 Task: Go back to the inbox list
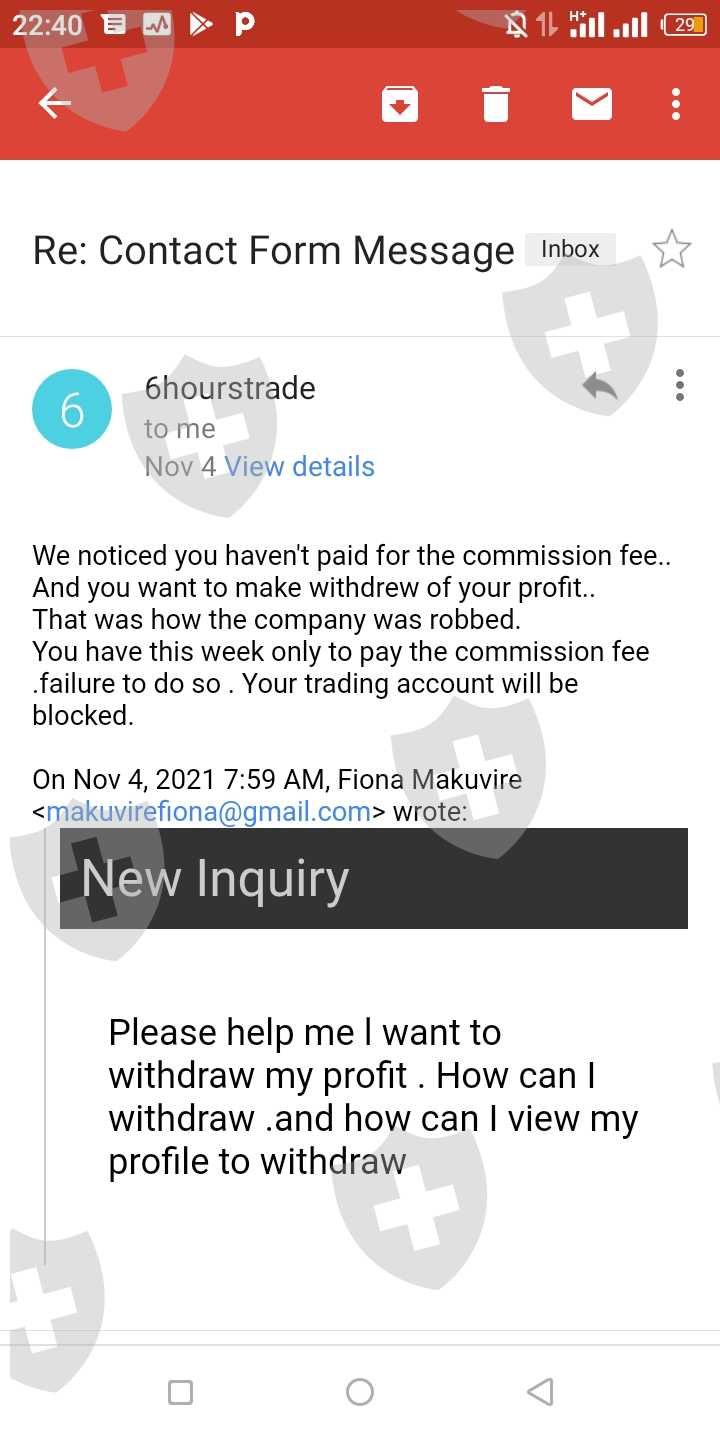pyautogui.click(x=54, y=103)
